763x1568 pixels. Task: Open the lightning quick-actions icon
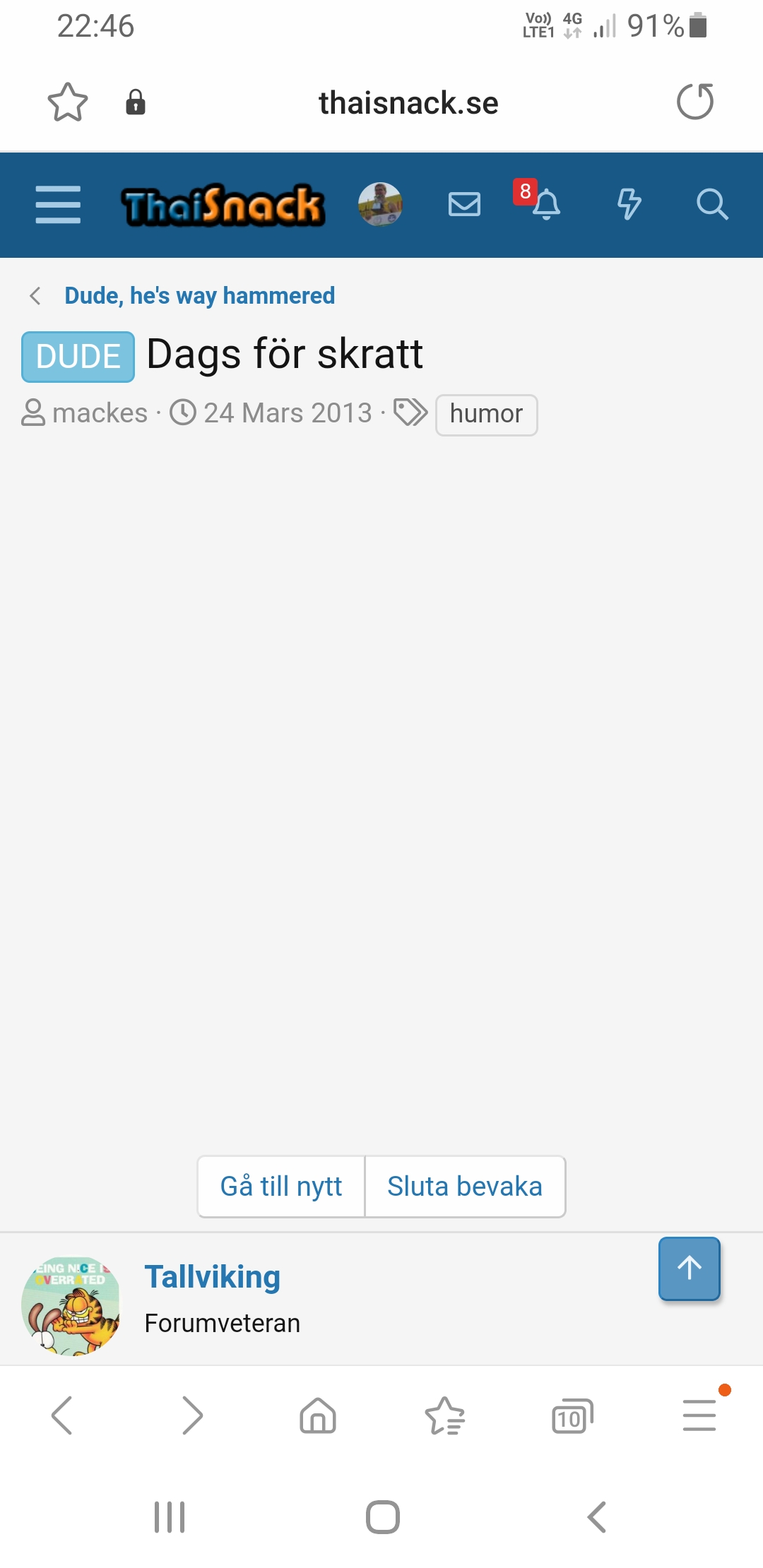628,204
